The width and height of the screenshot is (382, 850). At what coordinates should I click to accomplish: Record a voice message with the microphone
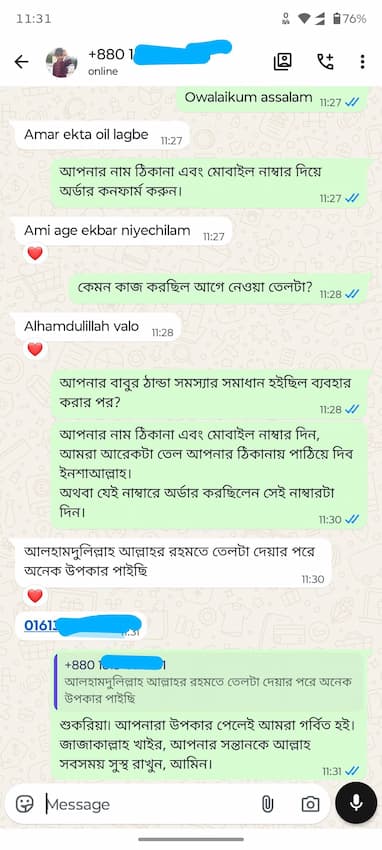(356, 803)
